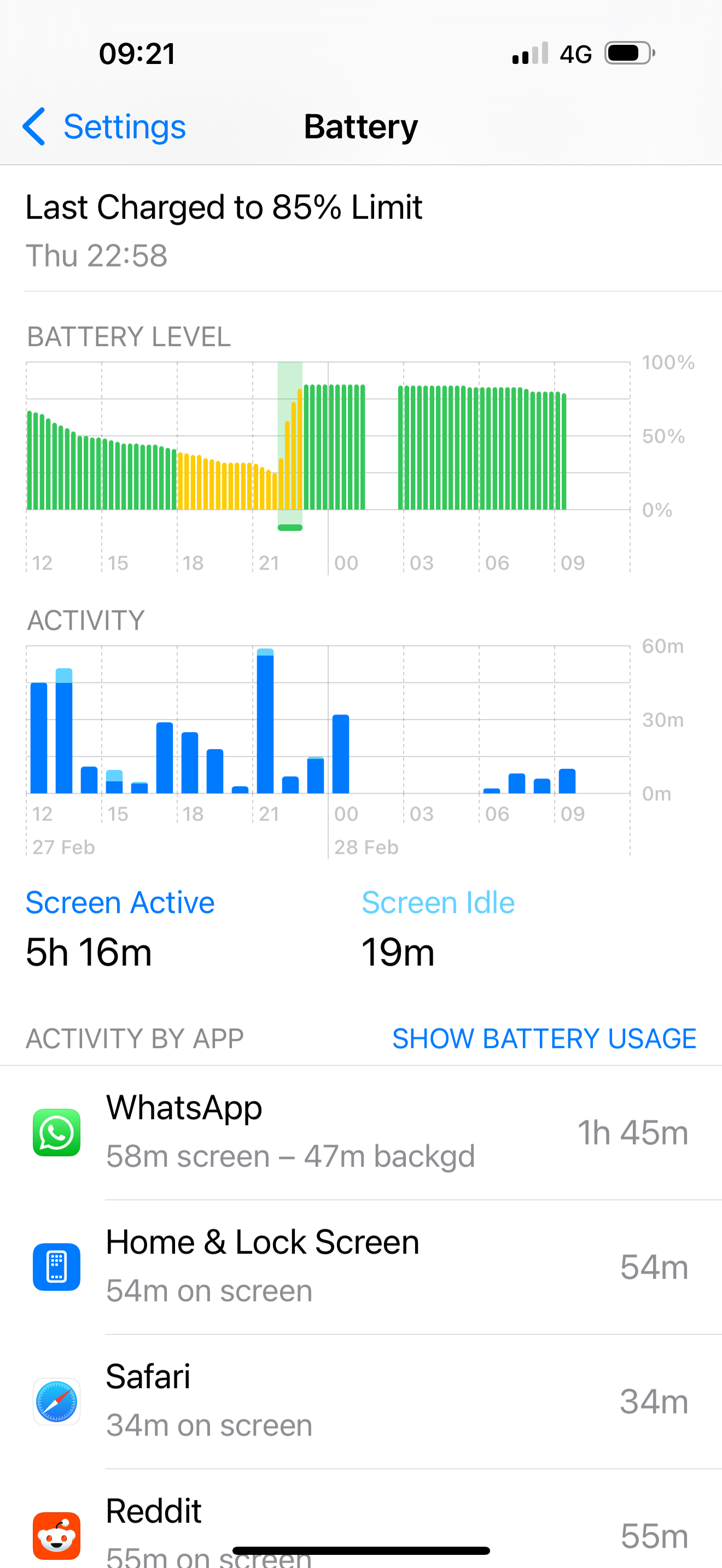Tap the battery level chart
The height and width of the screenshot is (1568, 722).
click(328, 450)
